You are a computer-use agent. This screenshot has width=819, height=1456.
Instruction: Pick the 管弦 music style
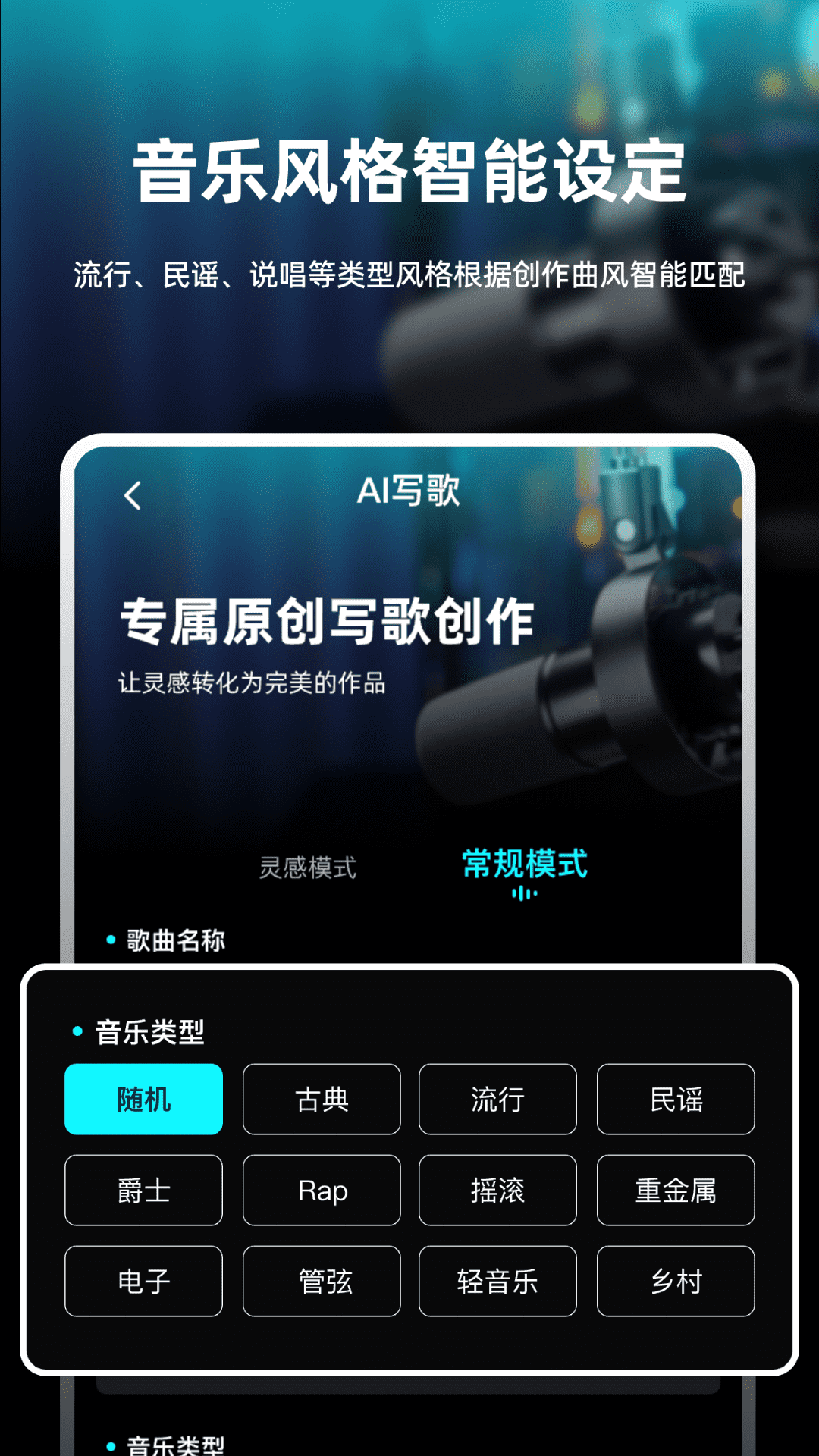pyautogui.click(x=321, y=1282)
